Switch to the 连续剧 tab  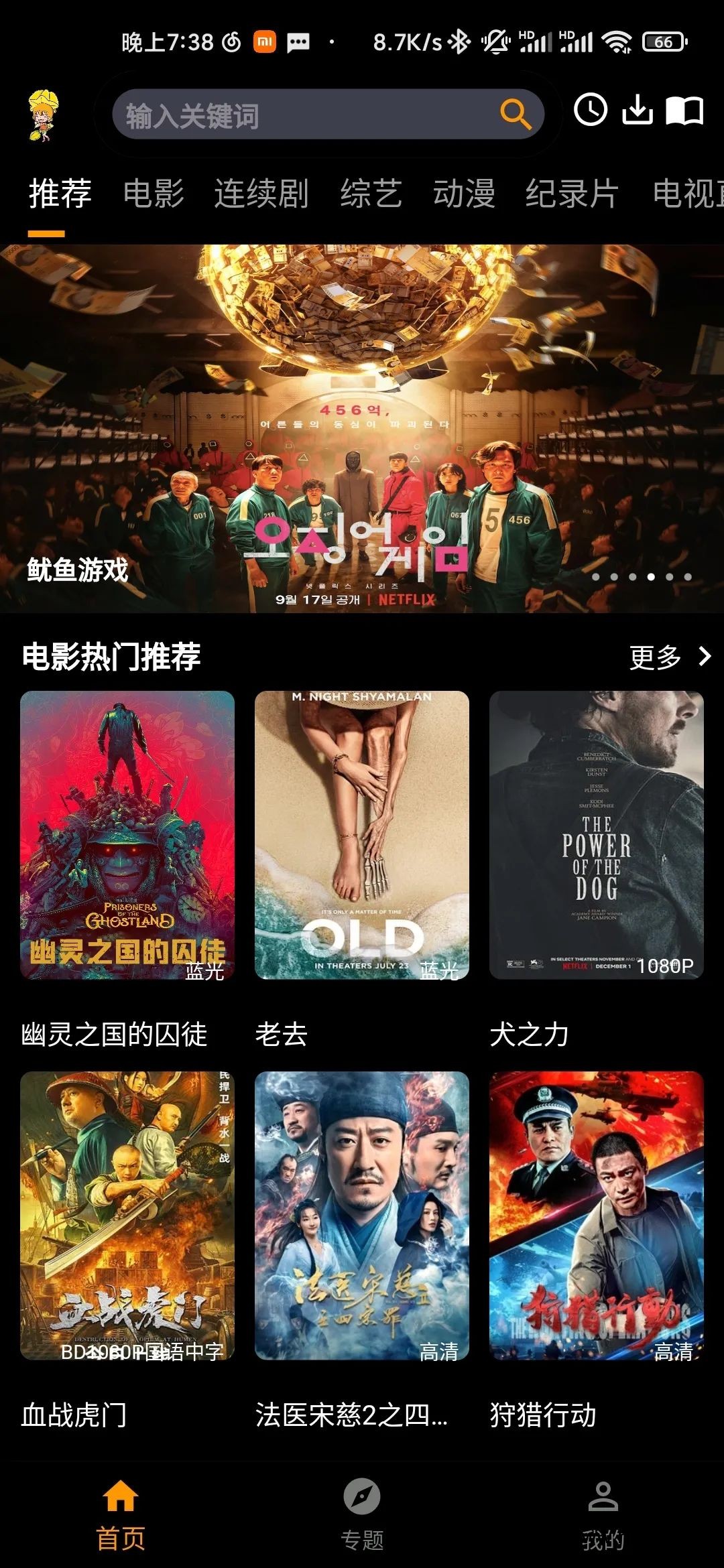pos(261,194)
